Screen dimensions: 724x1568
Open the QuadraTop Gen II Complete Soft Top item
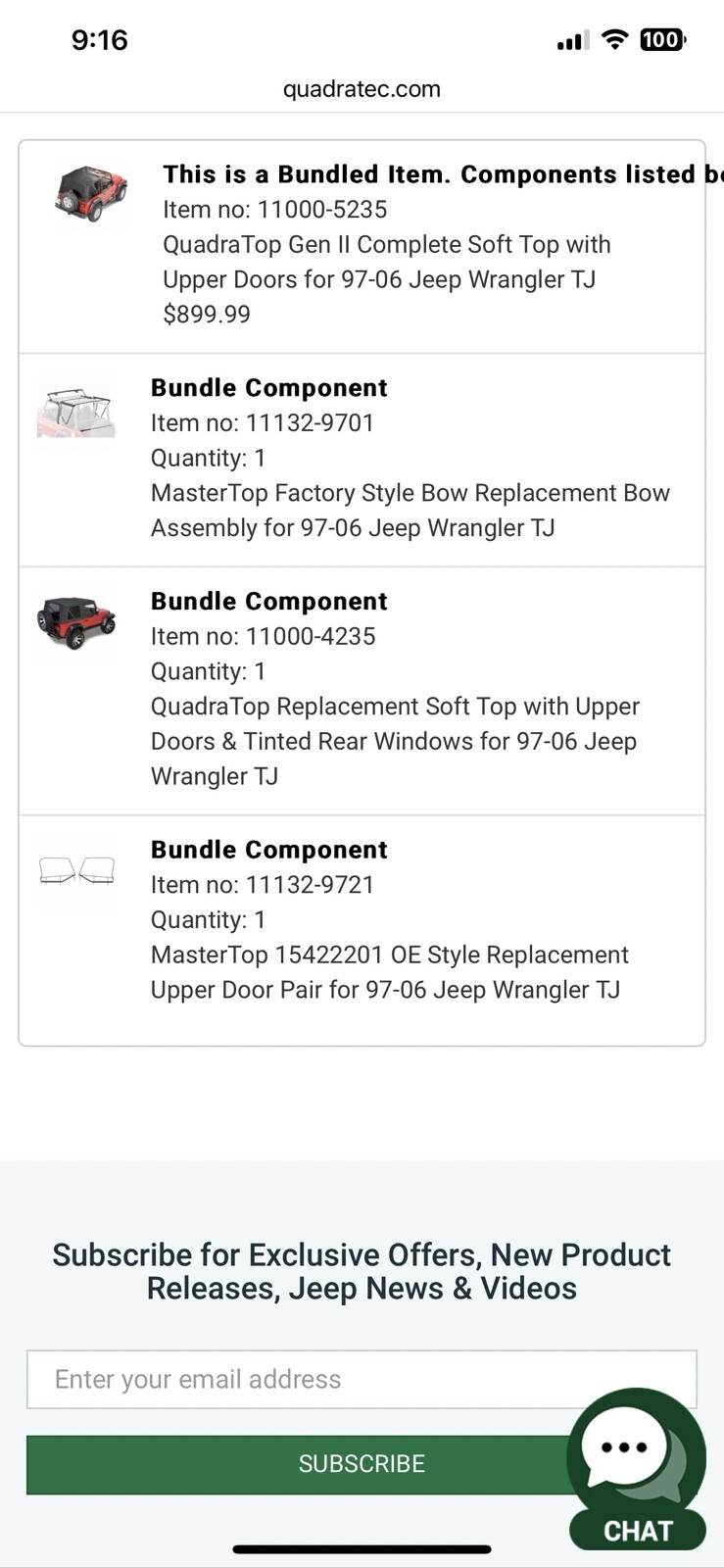[387, 262]
